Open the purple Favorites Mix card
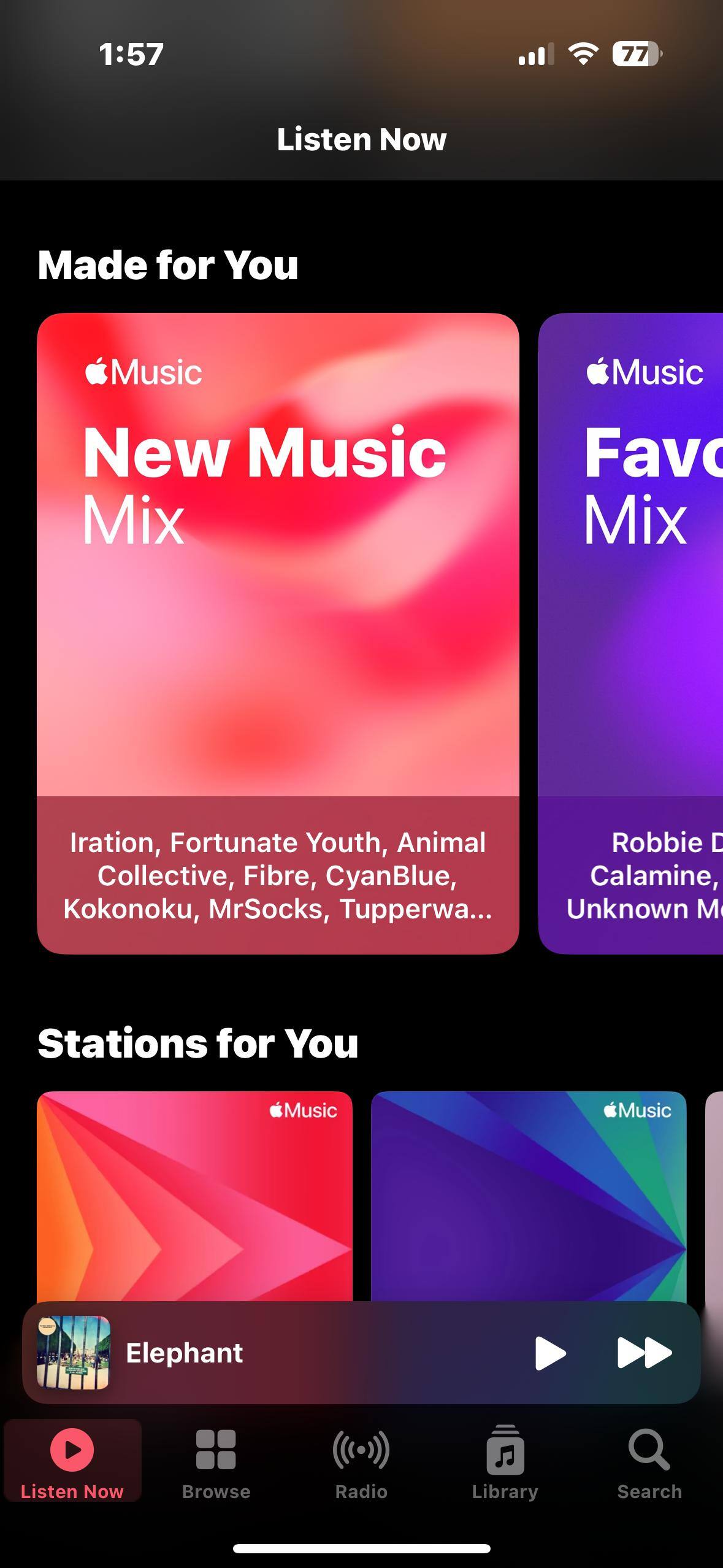The height and width of the screenshot is (1568, 723). click(630, 632)
